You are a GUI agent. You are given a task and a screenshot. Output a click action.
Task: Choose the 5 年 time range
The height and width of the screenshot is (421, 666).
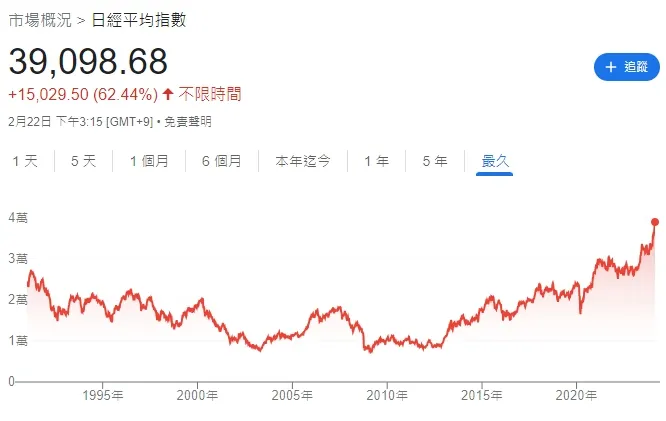[435, 161]
